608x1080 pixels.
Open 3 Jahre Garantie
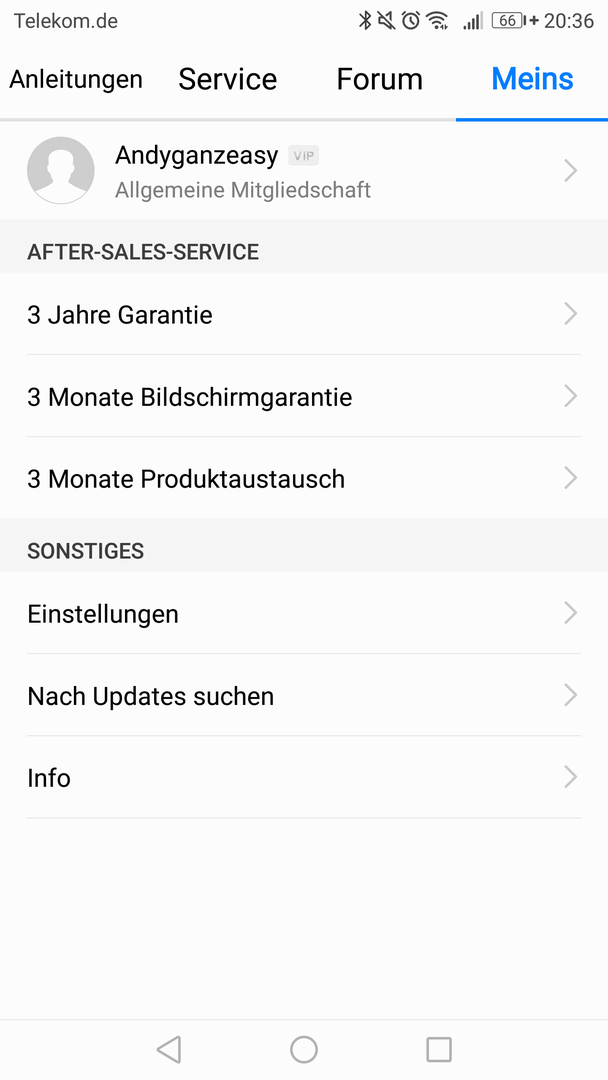pos(304,315)
